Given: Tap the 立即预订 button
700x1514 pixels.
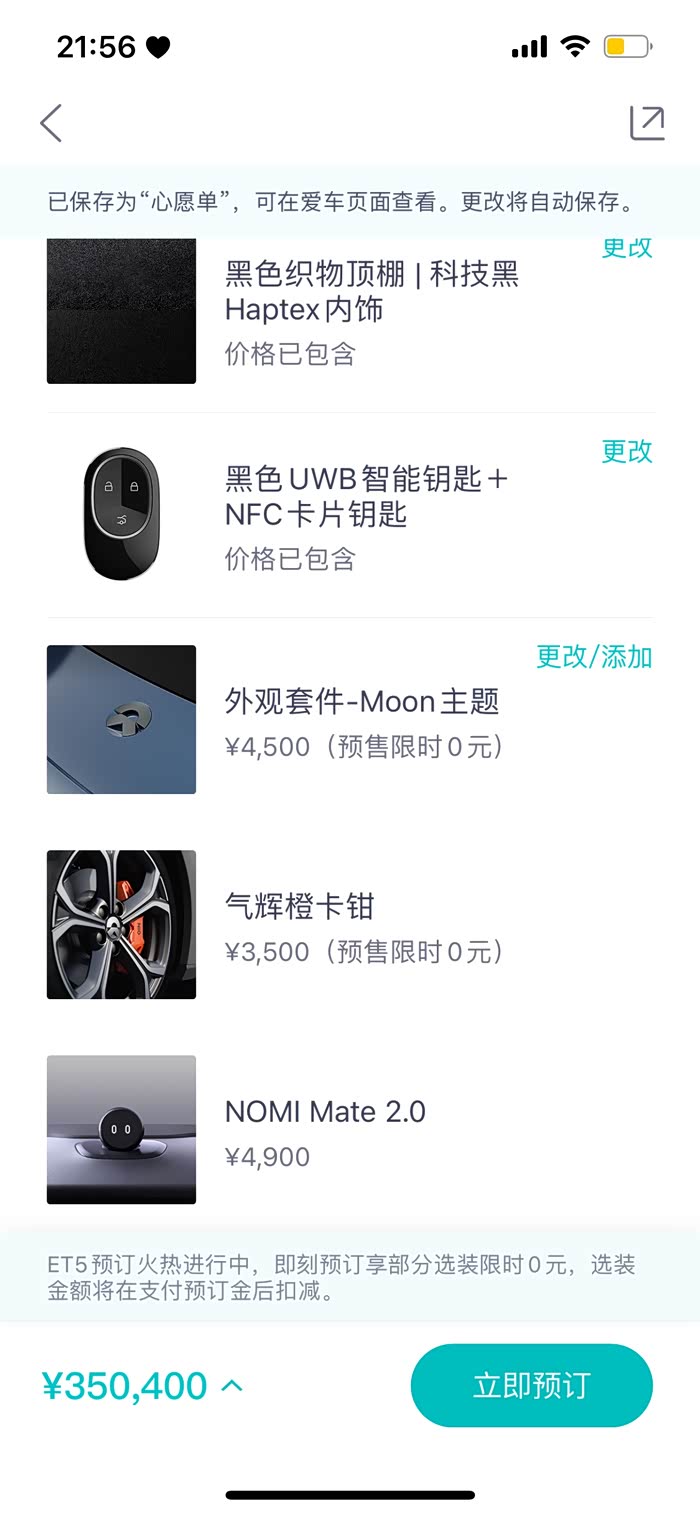Looking at the screenshot, I should [x=531, y=1386].
